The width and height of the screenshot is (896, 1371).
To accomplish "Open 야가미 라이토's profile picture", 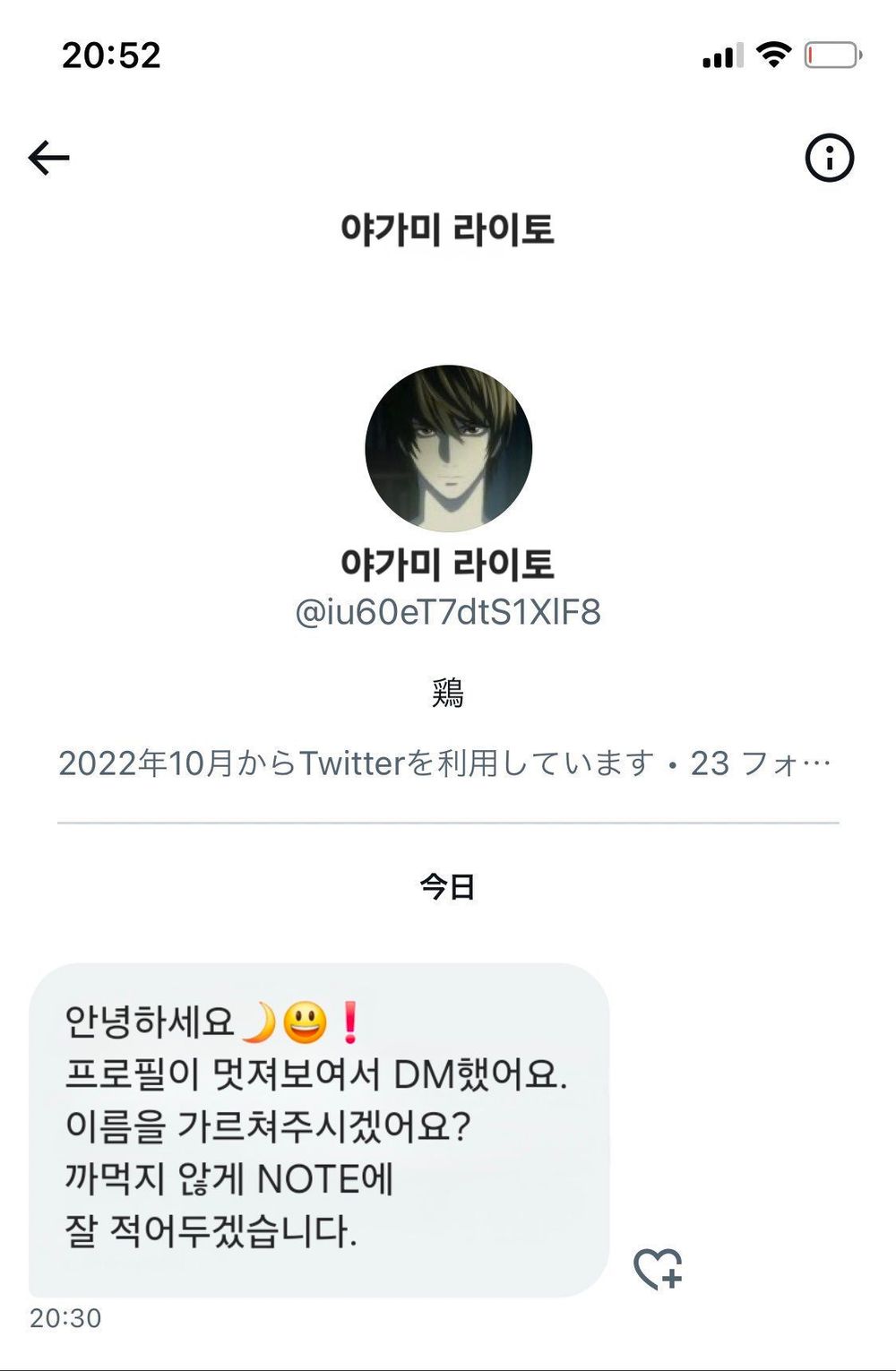I will pyautogui.click(x=448, y=448).
